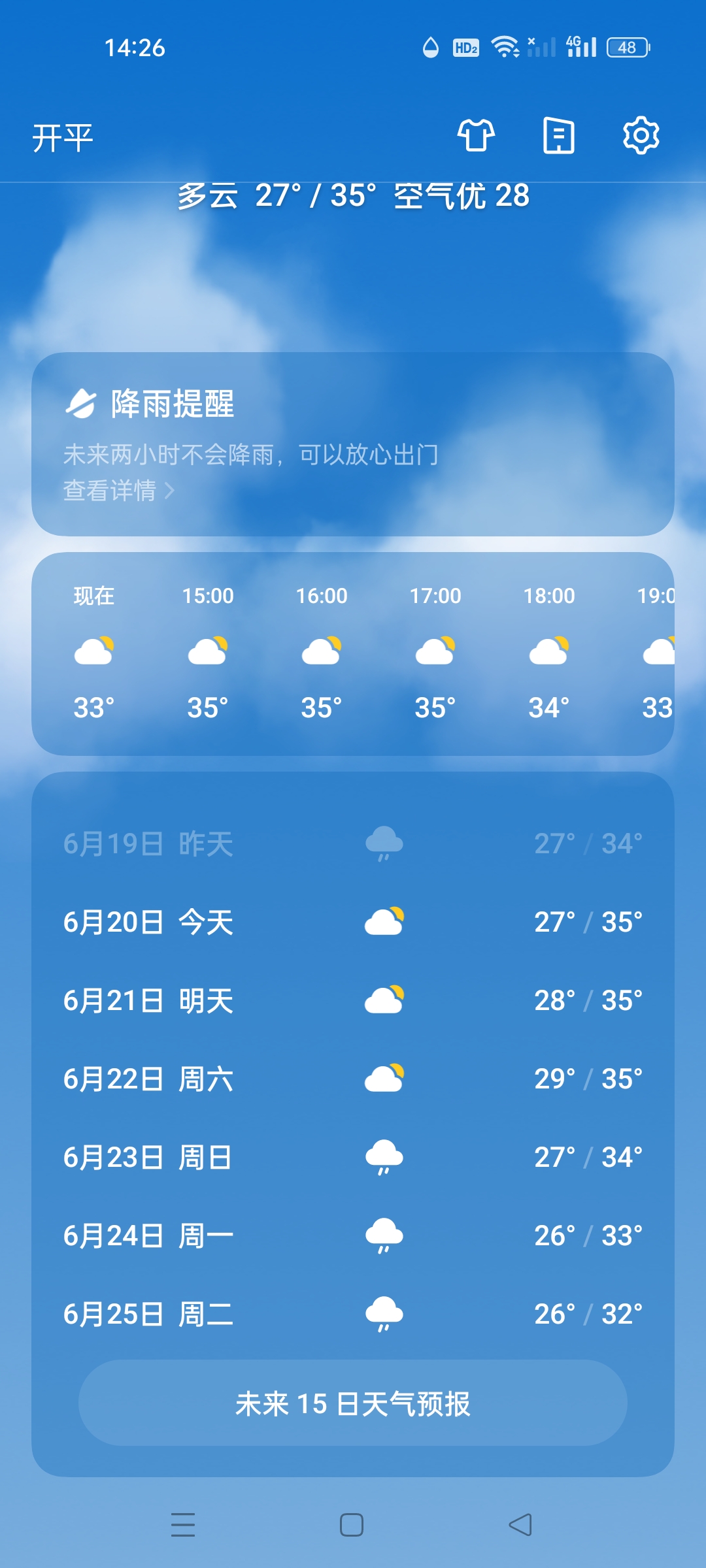View the 未来 15 日天气预报 forecast
This screenshot has height=1568, width=706.
point(353,1403)
